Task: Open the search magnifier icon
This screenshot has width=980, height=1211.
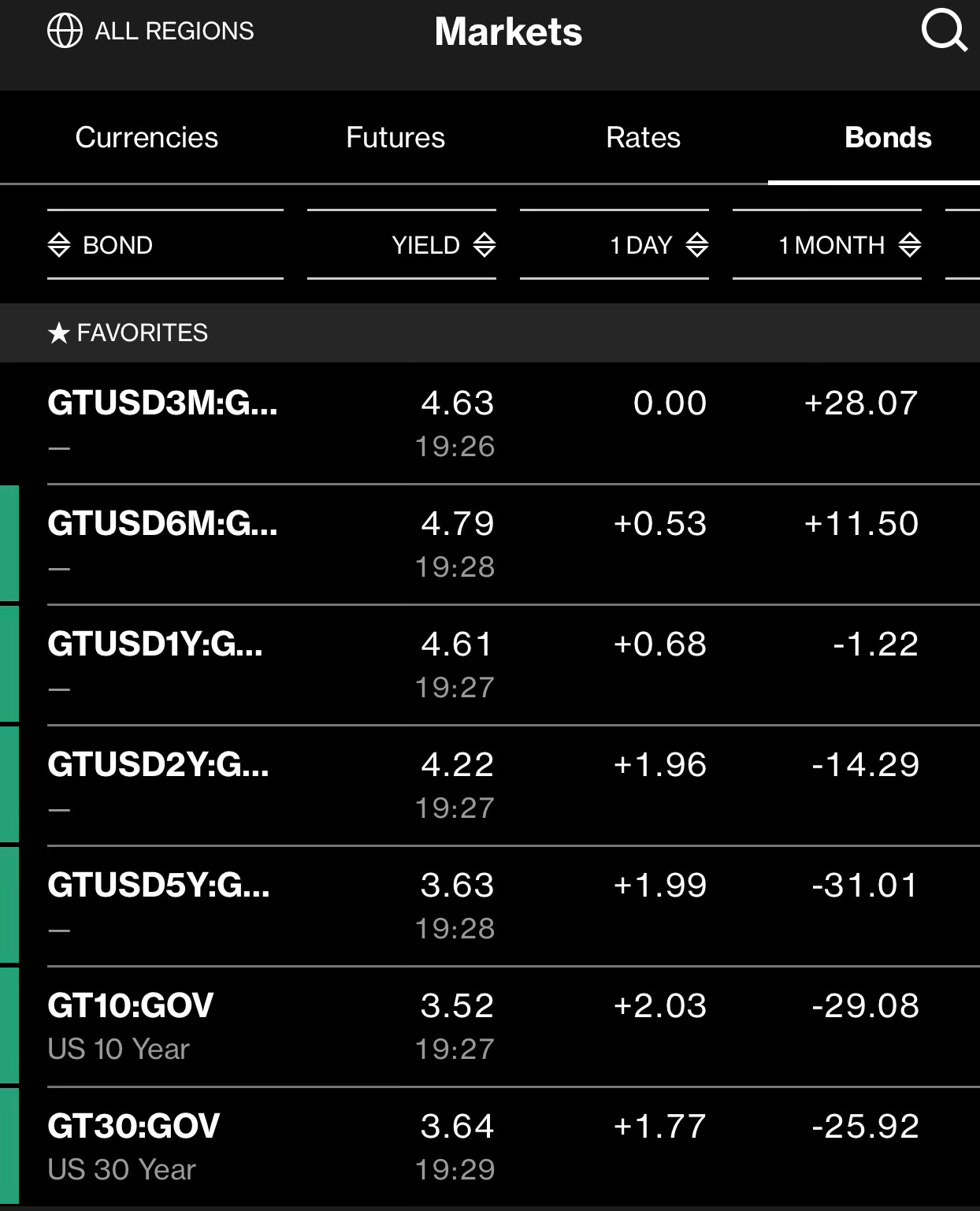Action: coord(943,32)
